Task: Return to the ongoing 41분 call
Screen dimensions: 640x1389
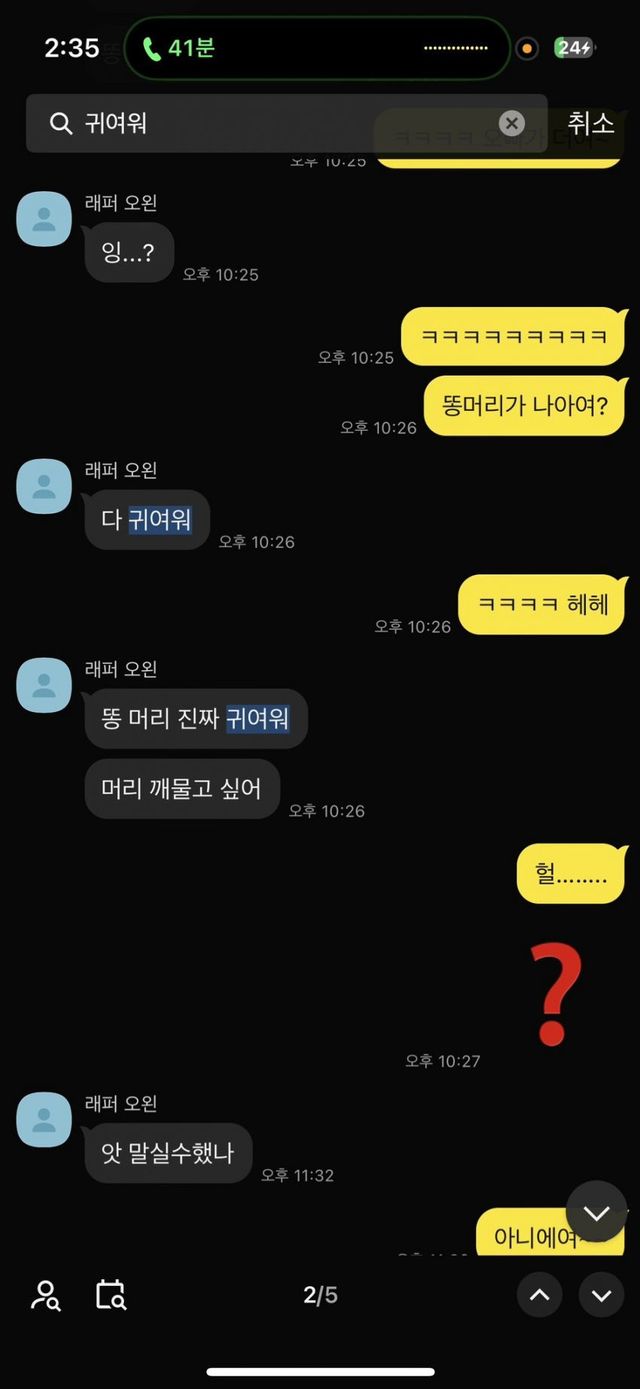Action: coord(180,47)
